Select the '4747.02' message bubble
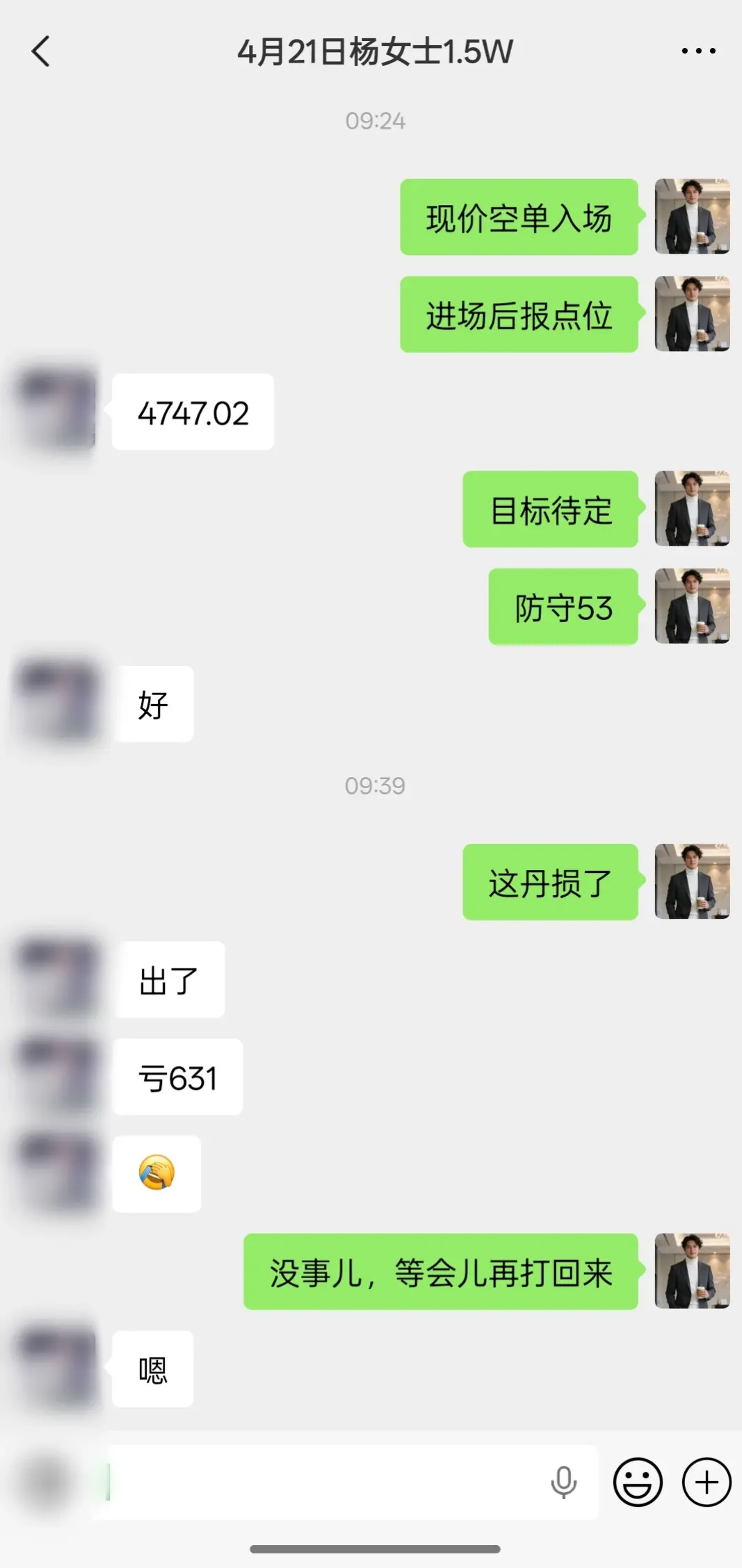The image size is (742, 1568). (193, 413)
